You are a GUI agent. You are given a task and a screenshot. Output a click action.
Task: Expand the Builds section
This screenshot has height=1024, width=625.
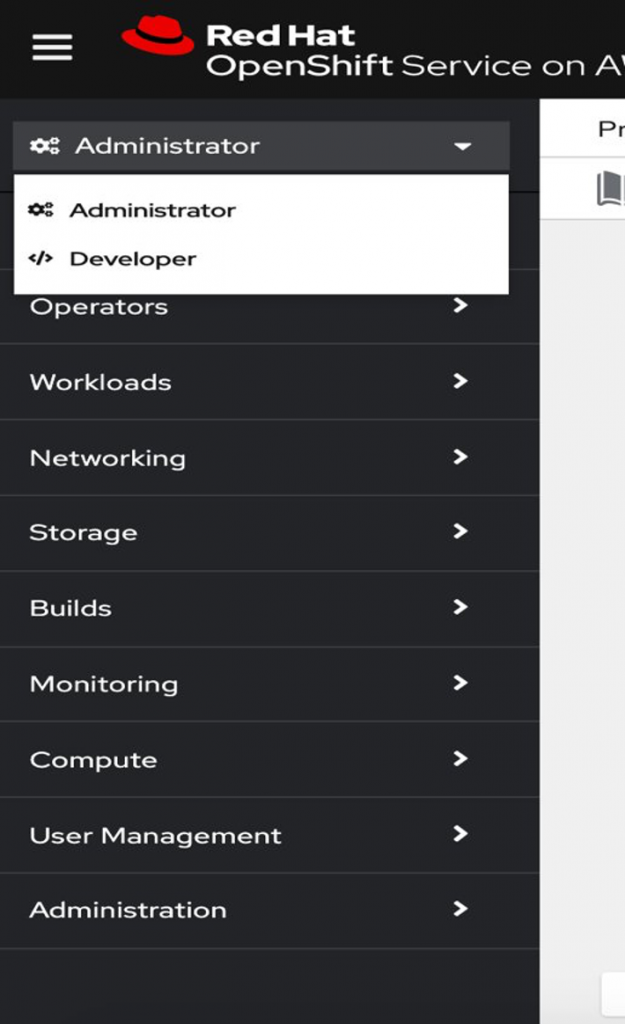coord(249,608)
